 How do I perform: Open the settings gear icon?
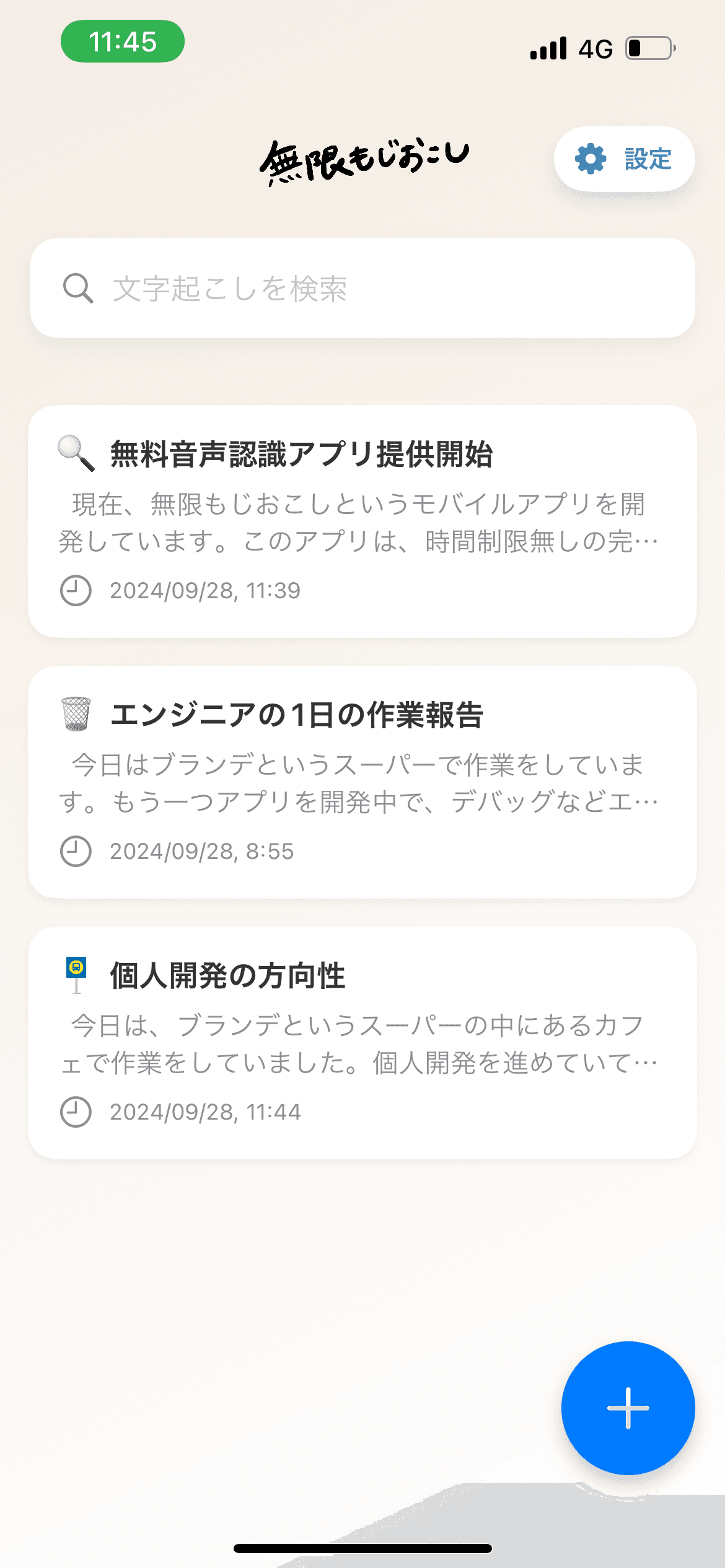click(x=591, y=159)
